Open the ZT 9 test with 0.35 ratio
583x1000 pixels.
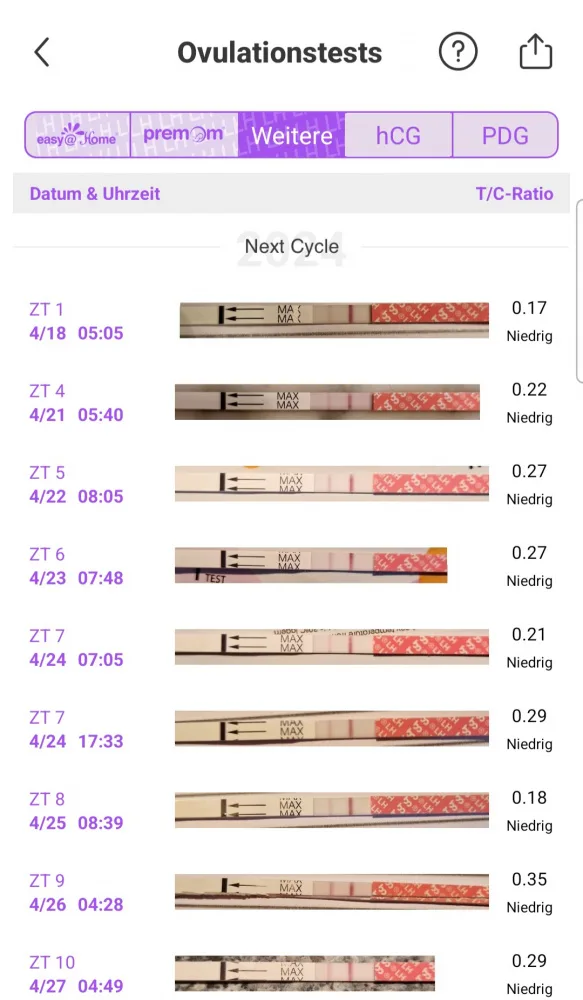[292, 892]
